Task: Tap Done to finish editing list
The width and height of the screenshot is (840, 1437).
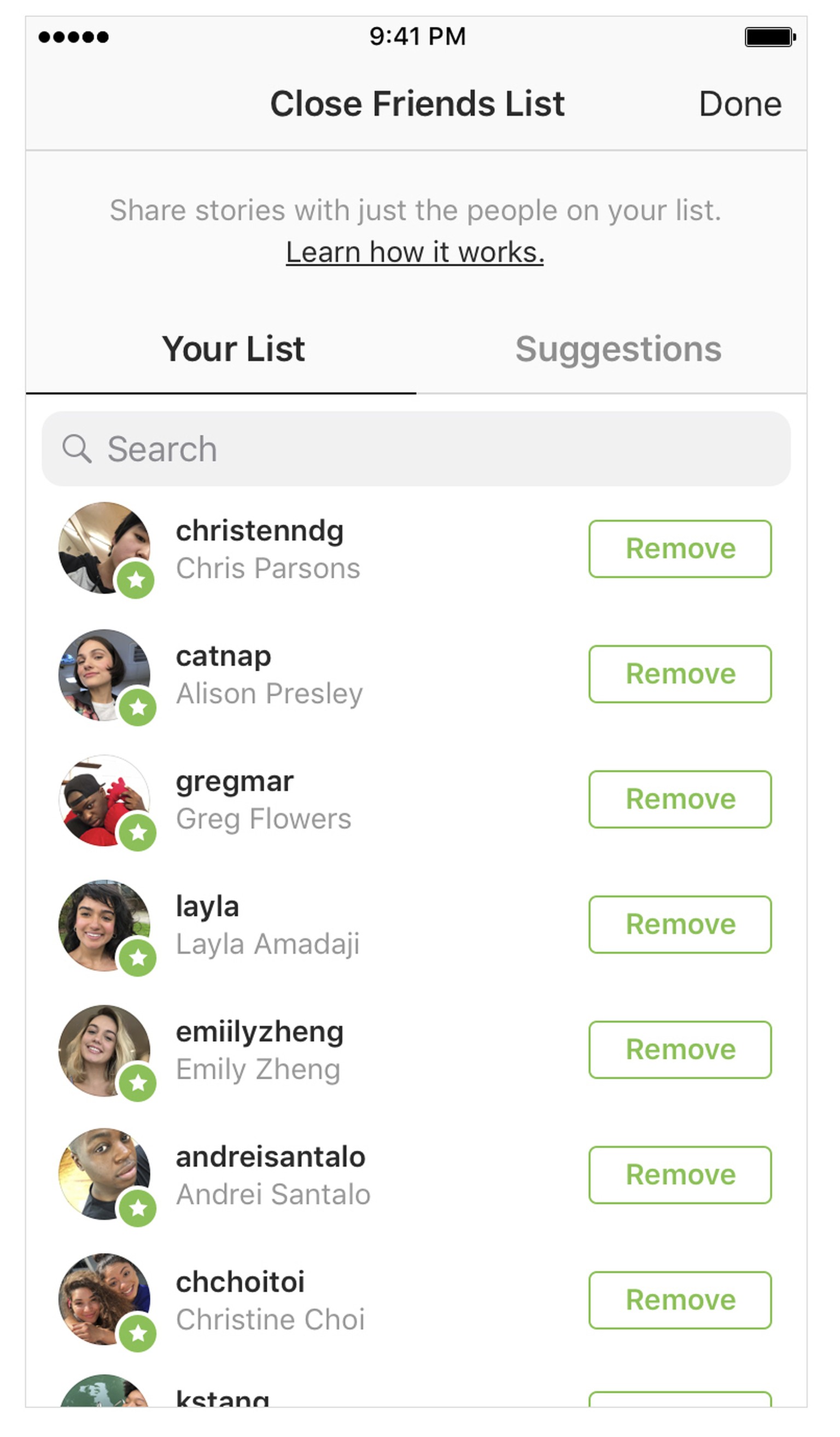Action: click(739, 104)
